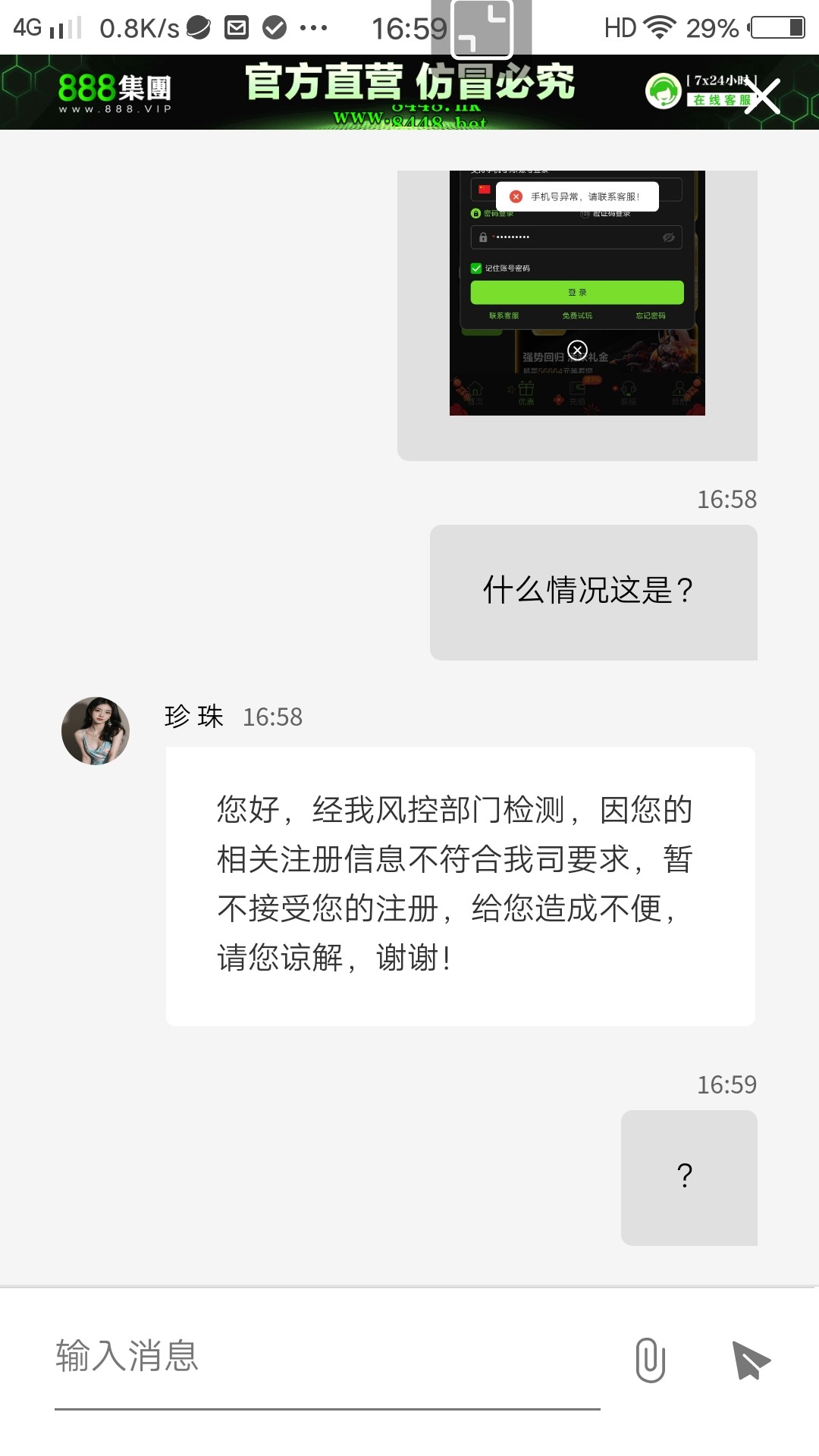The width and height of the screenshot is (819, 1456).
Task: Tap the floating minimize window button
Action: [x=482, y=29]
